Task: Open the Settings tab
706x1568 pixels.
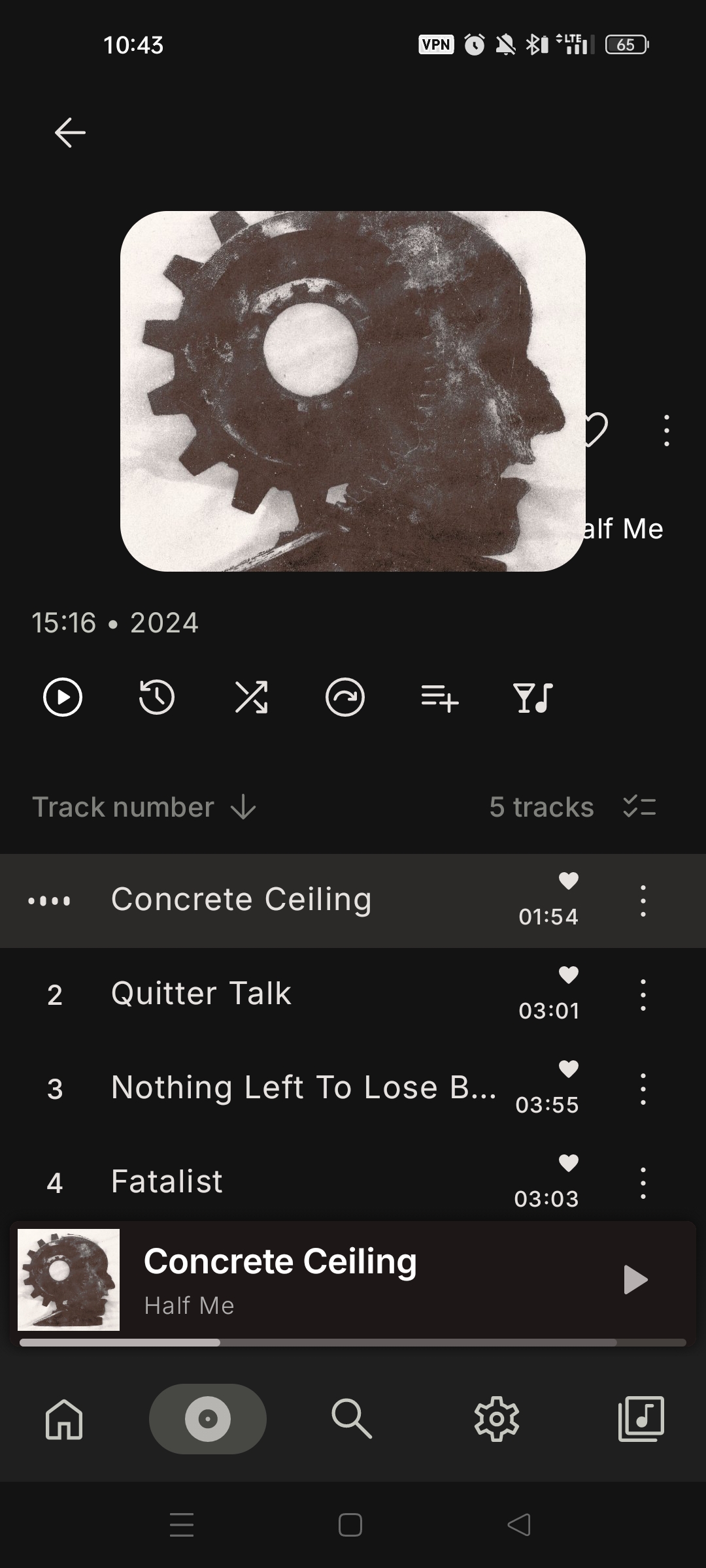Action: pos(496,1419)
